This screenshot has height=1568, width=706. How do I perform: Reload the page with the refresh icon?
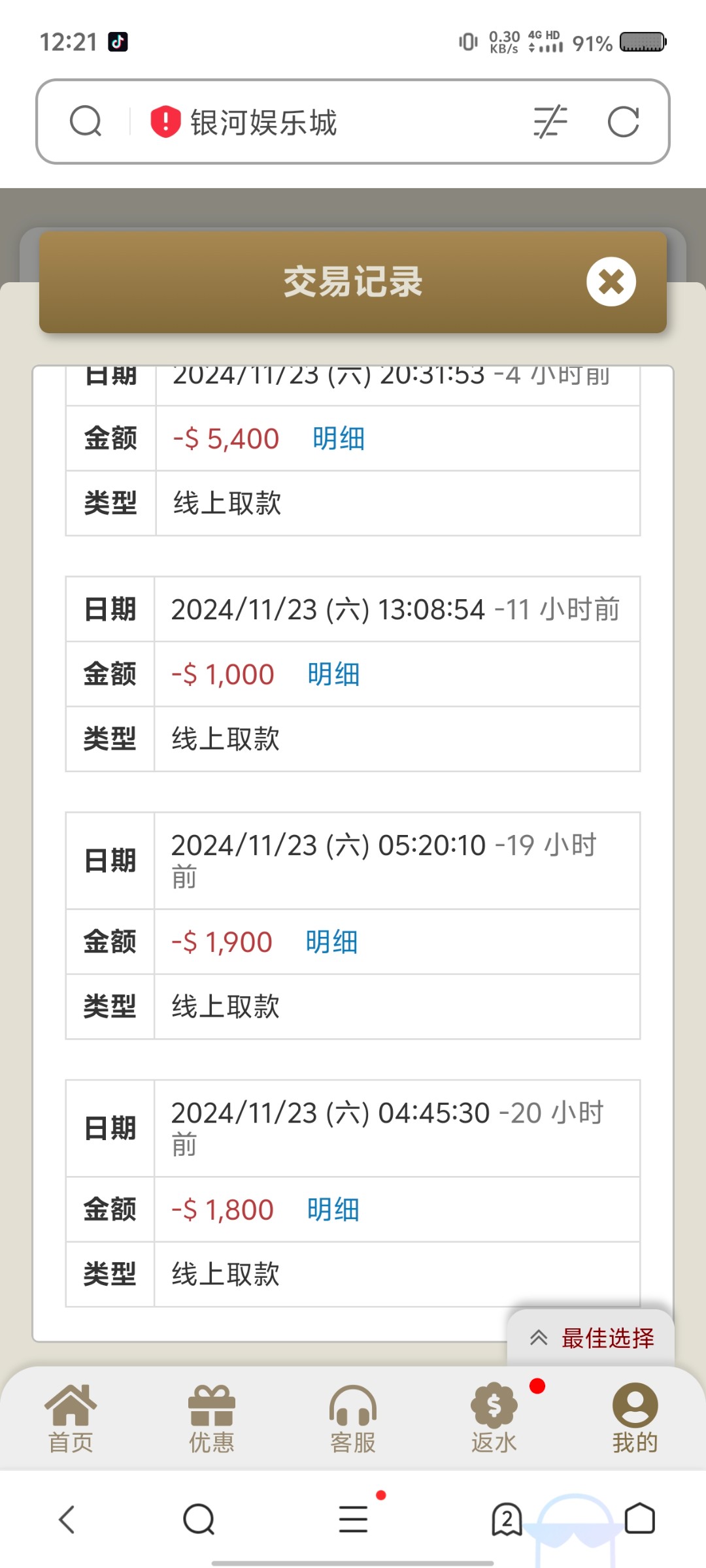point(623,122)
